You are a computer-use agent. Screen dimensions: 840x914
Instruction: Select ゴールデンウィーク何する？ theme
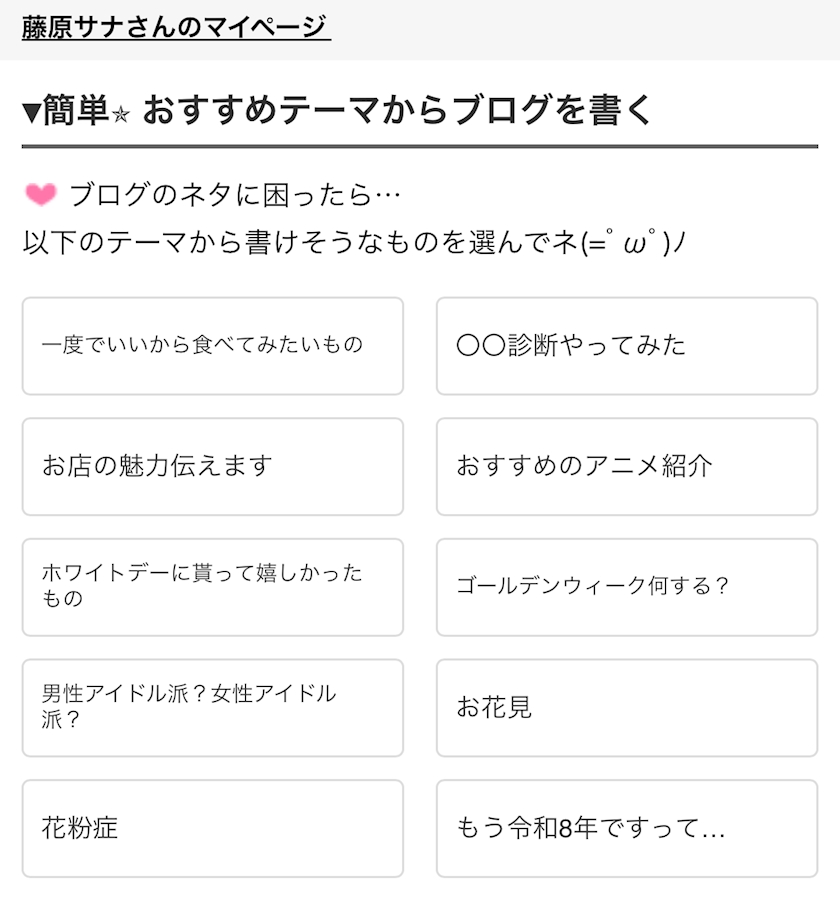pyautogui.click(x=625, y=588)
